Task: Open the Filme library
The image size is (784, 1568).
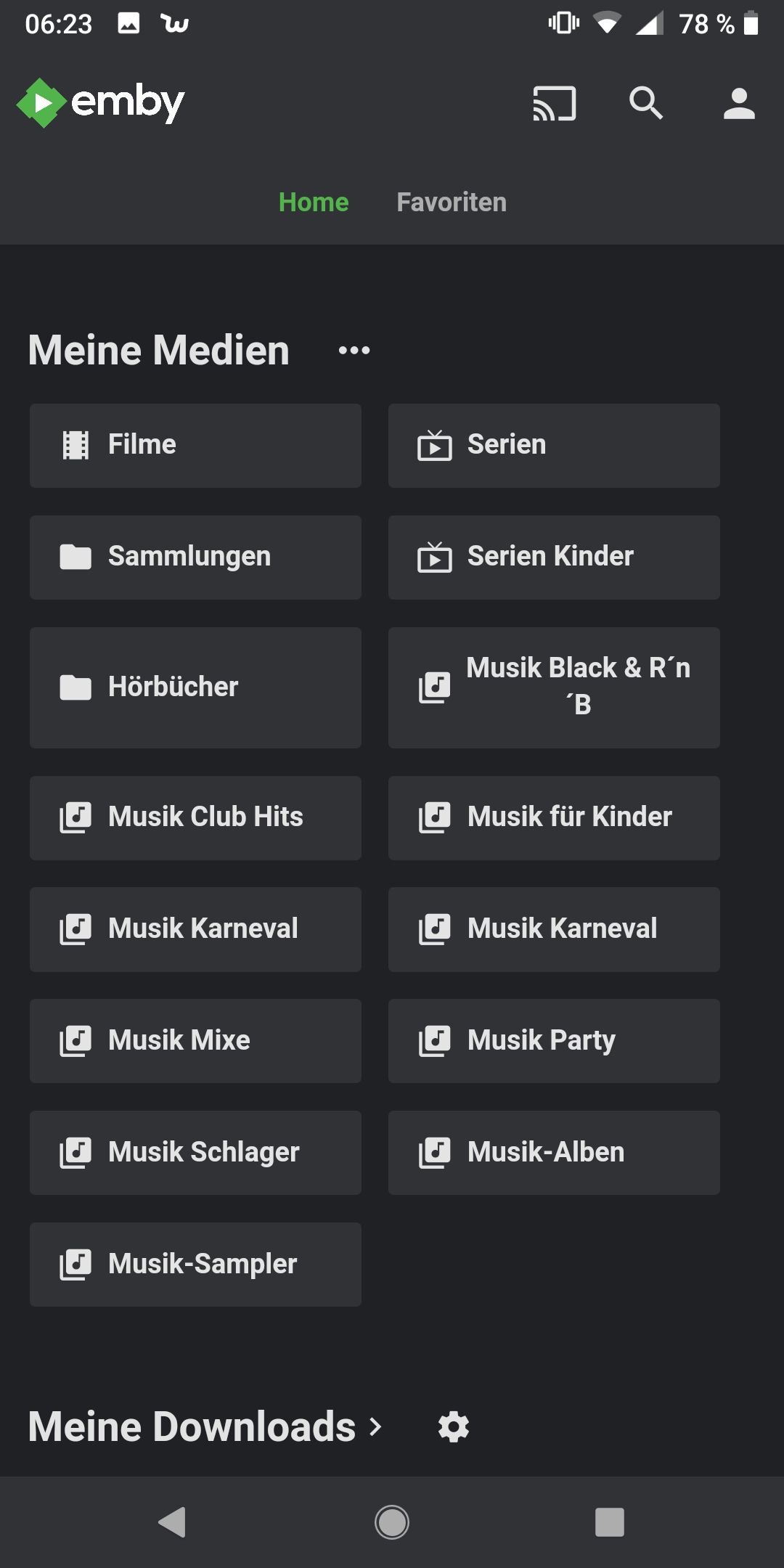Action: (195, 446)
